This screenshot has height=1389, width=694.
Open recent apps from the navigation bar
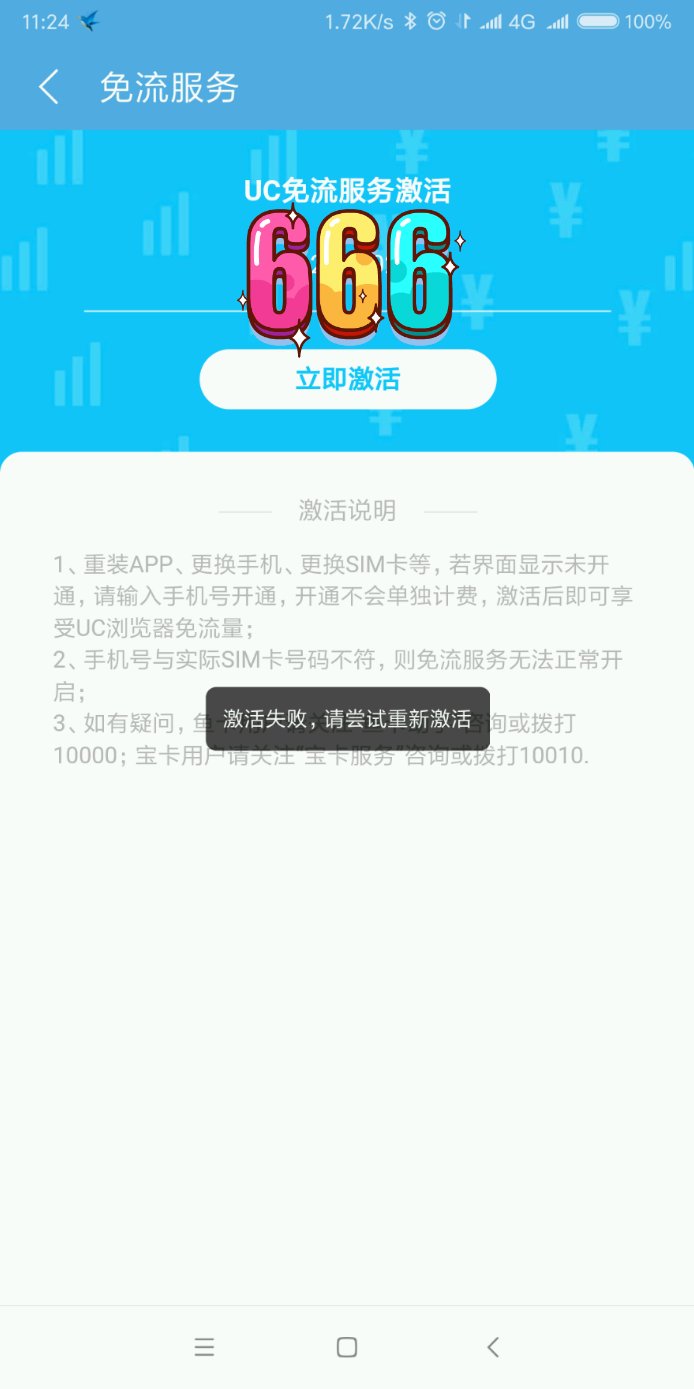tap(204, 1347)
